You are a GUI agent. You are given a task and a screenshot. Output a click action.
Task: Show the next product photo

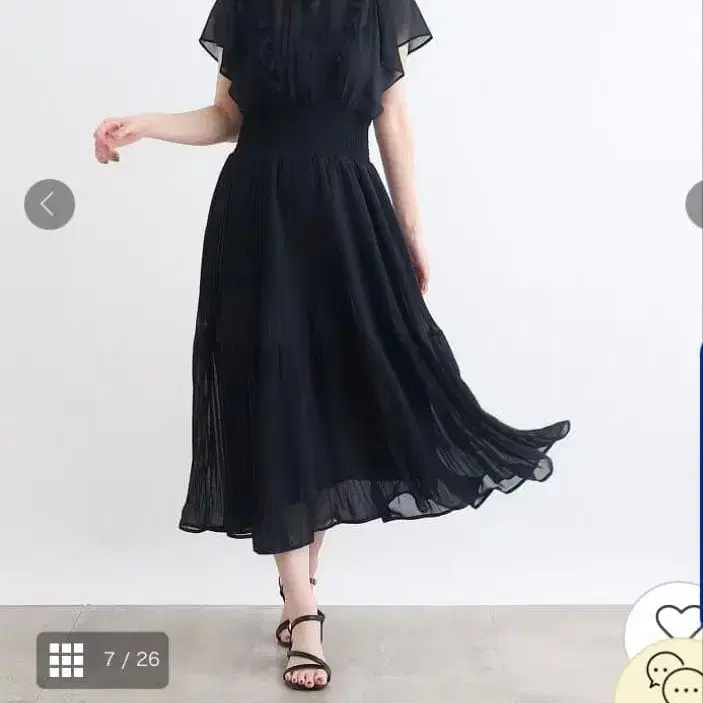pos(695,204)
